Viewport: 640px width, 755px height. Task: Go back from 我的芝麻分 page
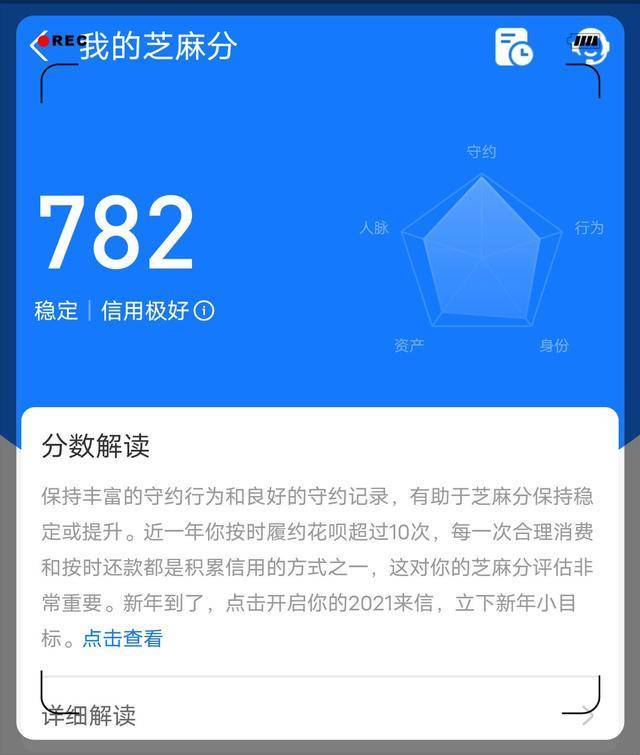pyautogui.click(x=40, y=45)
